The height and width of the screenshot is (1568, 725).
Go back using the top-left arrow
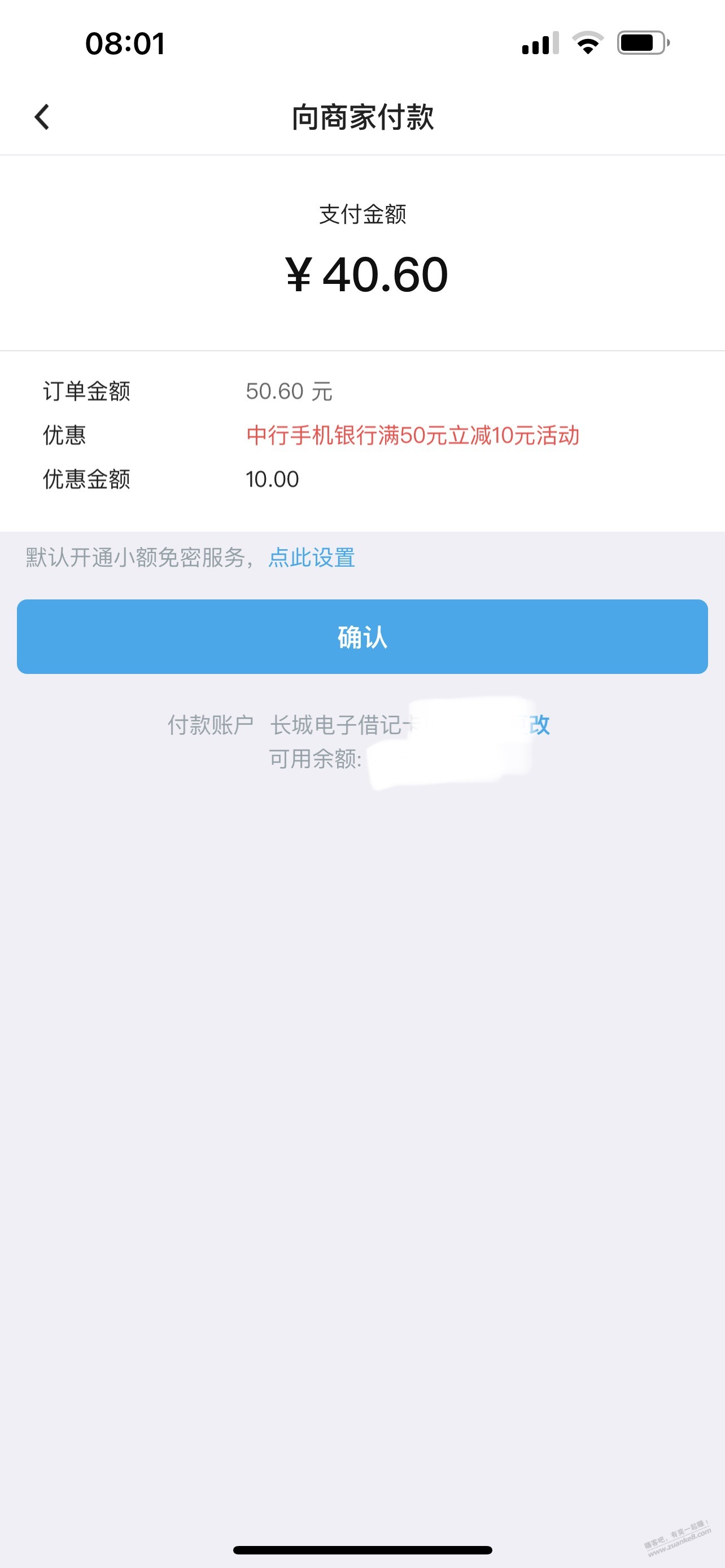click(41, 117)
